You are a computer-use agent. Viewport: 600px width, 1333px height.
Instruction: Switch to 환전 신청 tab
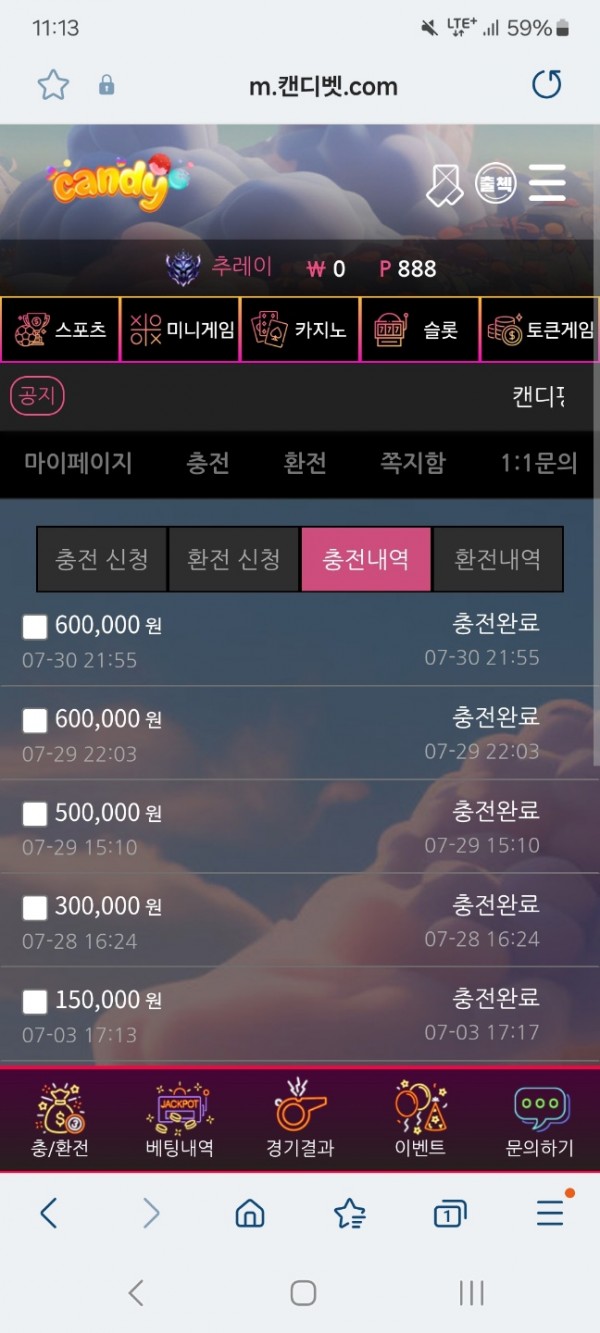point(234,559)
